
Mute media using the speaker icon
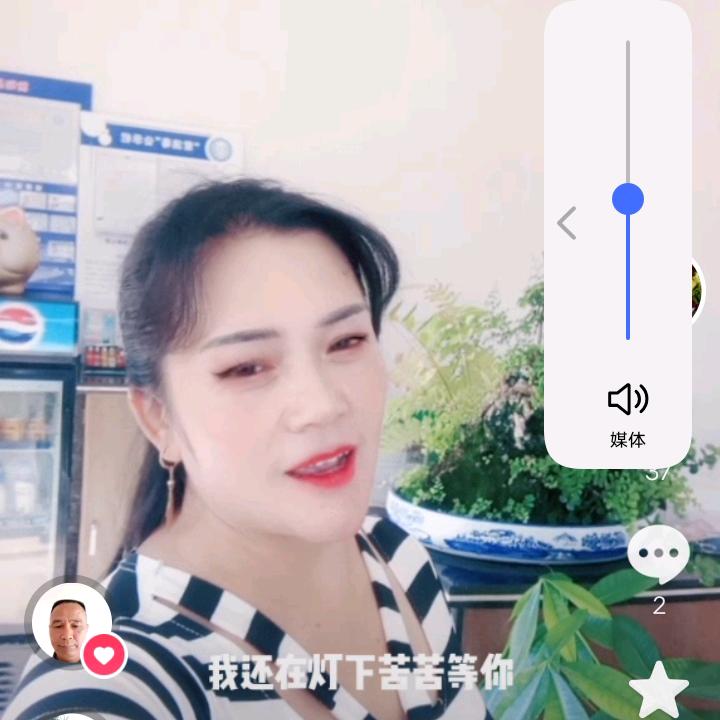pos(628,400)
